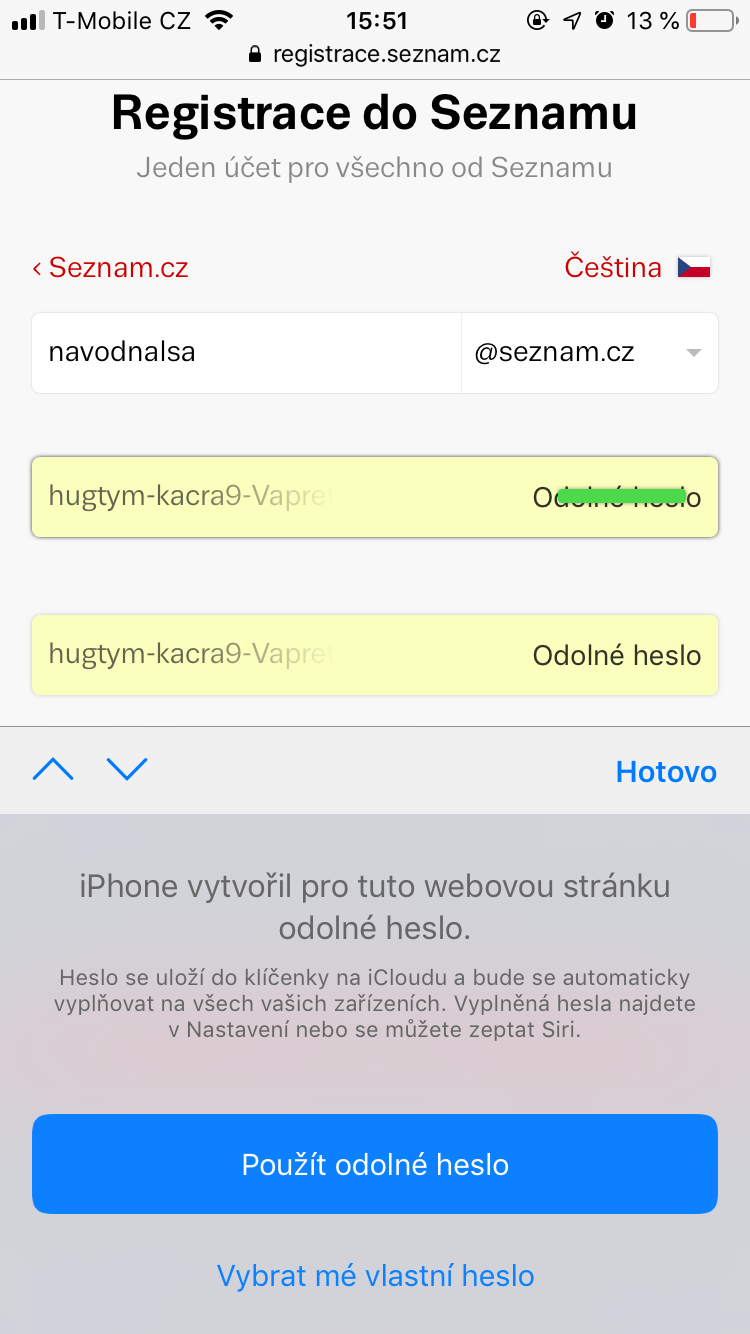Tap Hotovo to dismiss the keyboard

coord(666,772)
